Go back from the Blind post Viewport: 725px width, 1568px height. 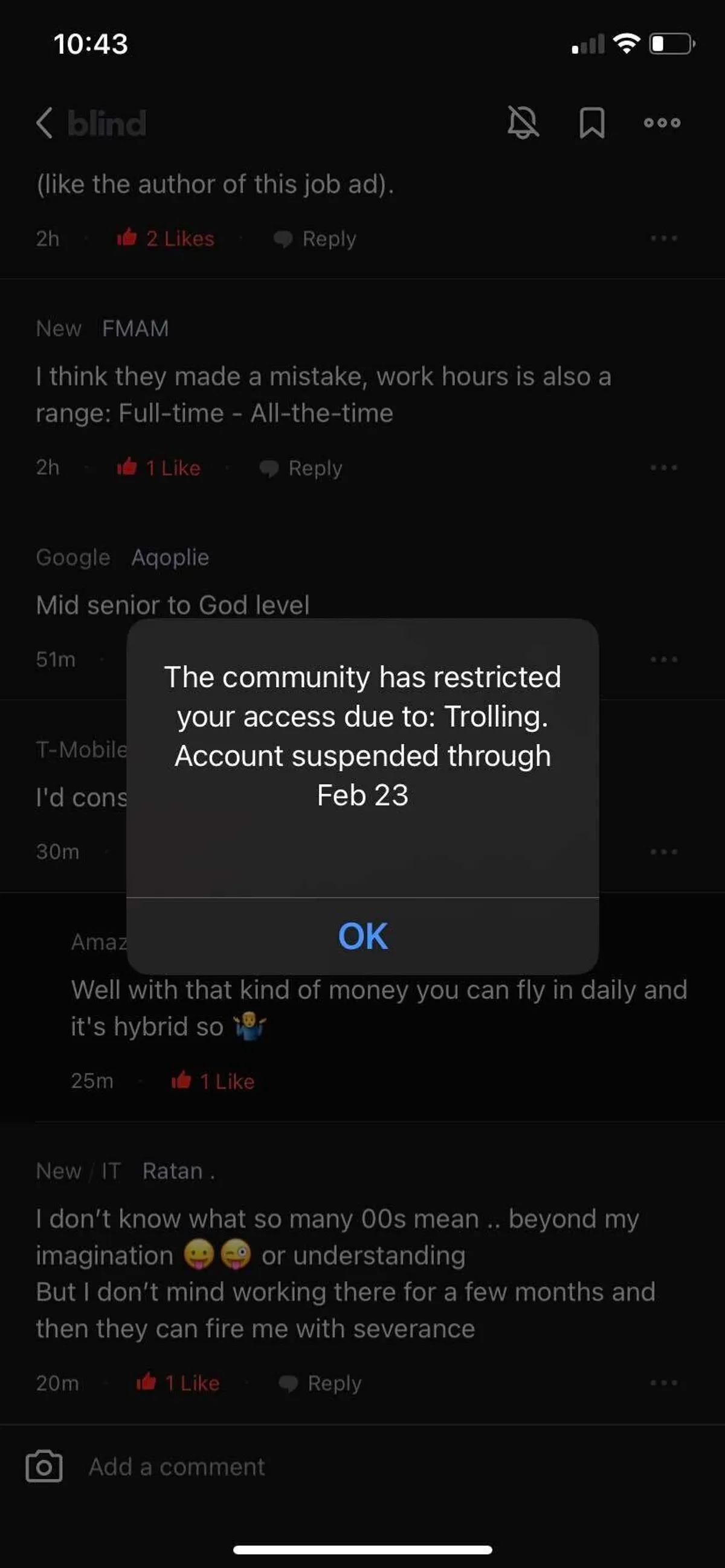pos(44,124)
